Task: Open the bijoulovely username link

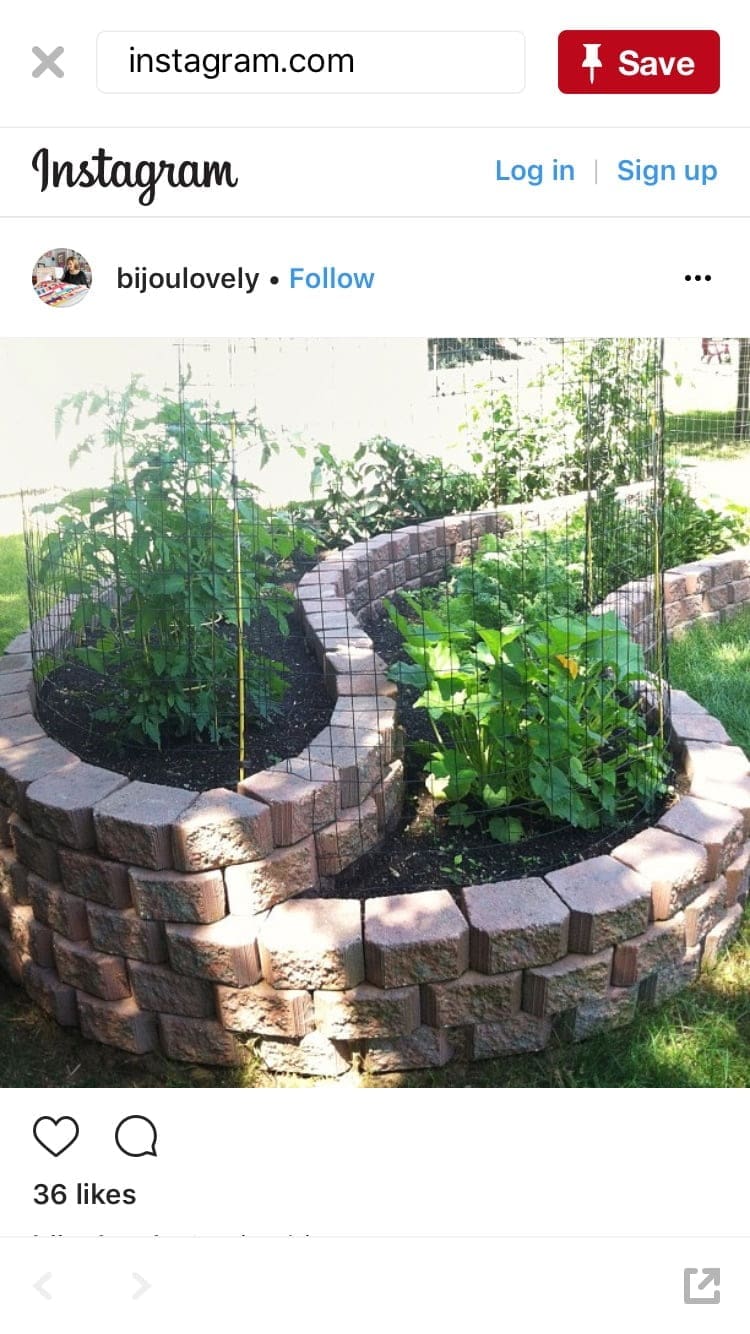Action: (187, 279)
